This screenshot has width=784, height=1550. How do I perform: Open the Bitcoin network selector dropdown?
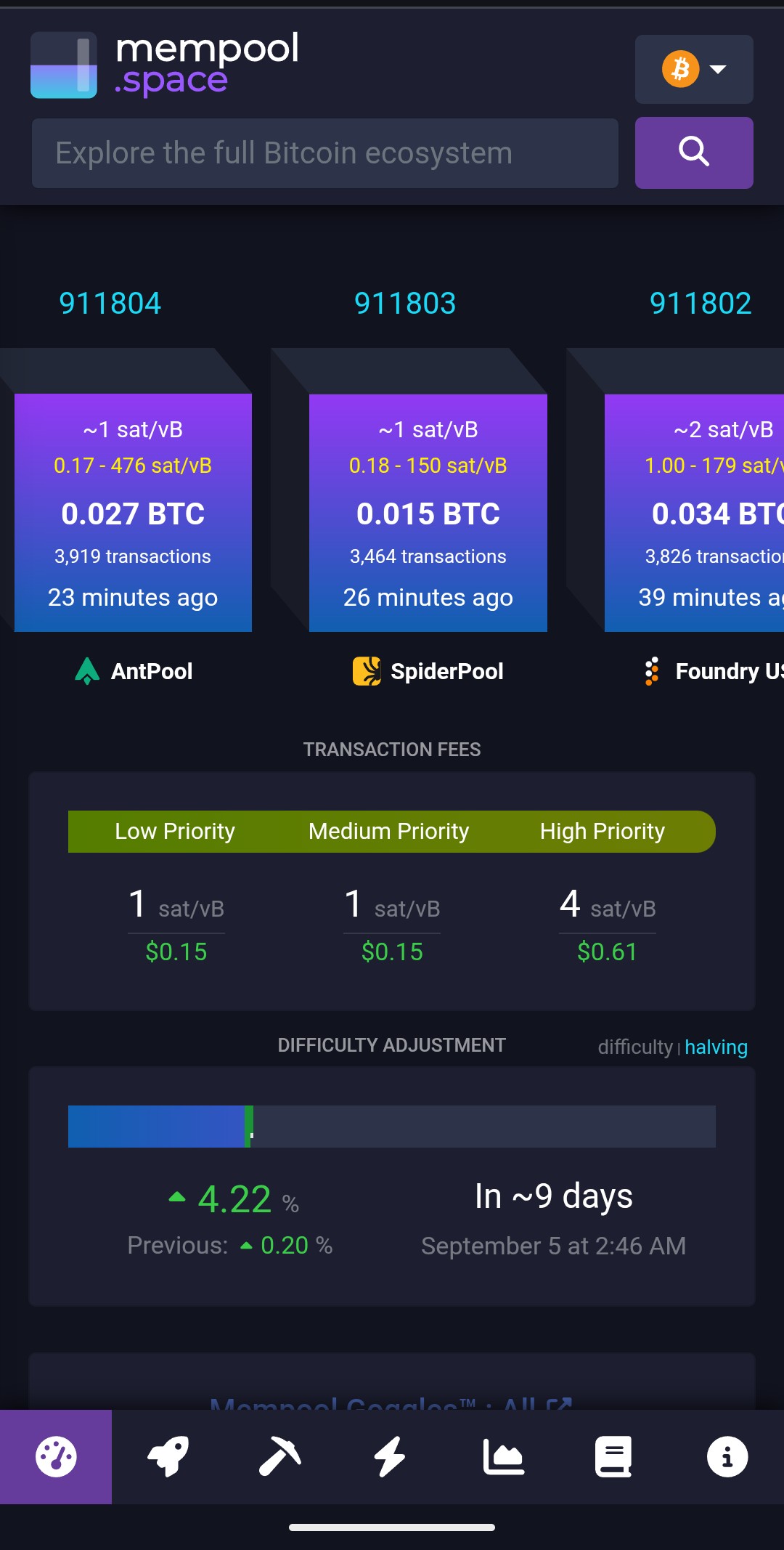point(693,70)
